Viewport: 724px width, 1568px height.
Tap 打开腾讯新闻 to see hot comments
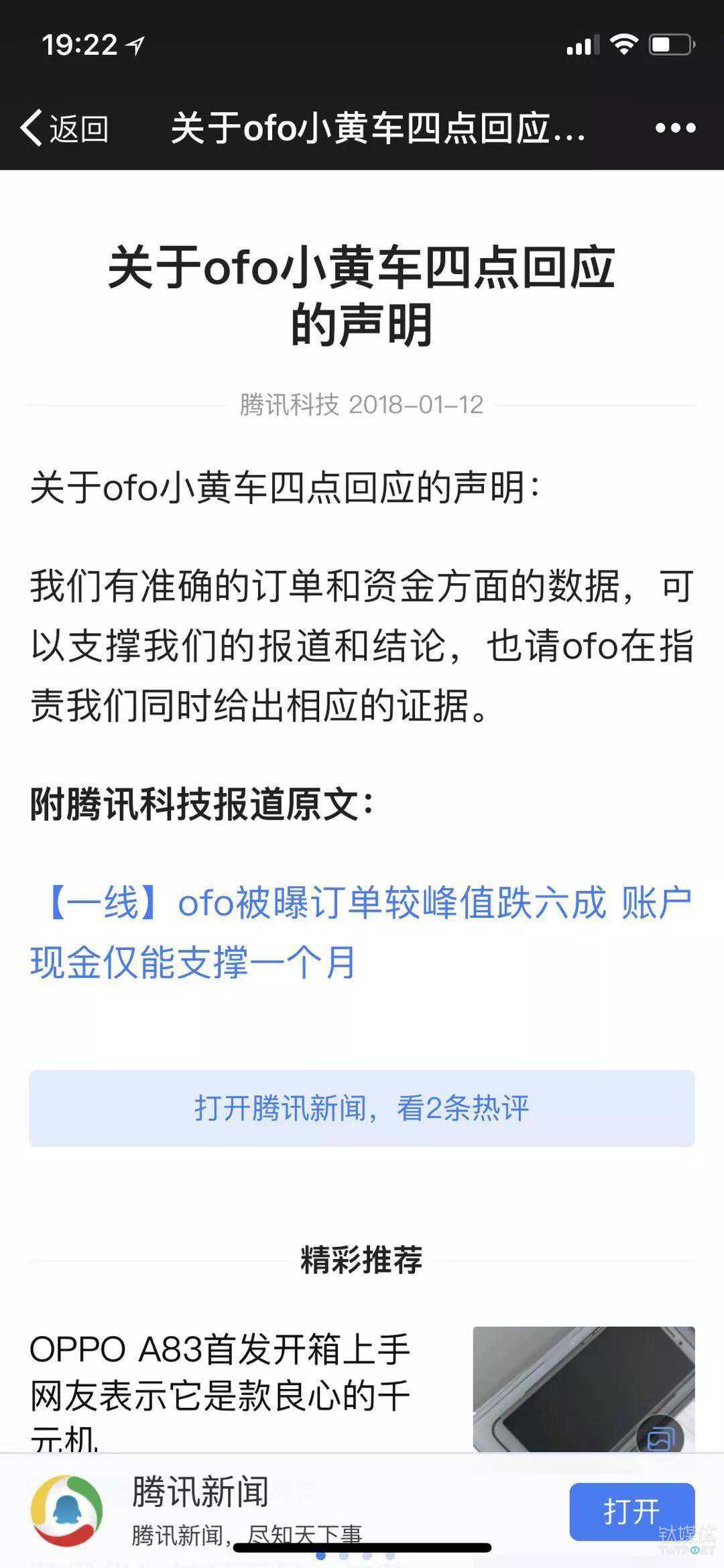(x=361, y=1108)
